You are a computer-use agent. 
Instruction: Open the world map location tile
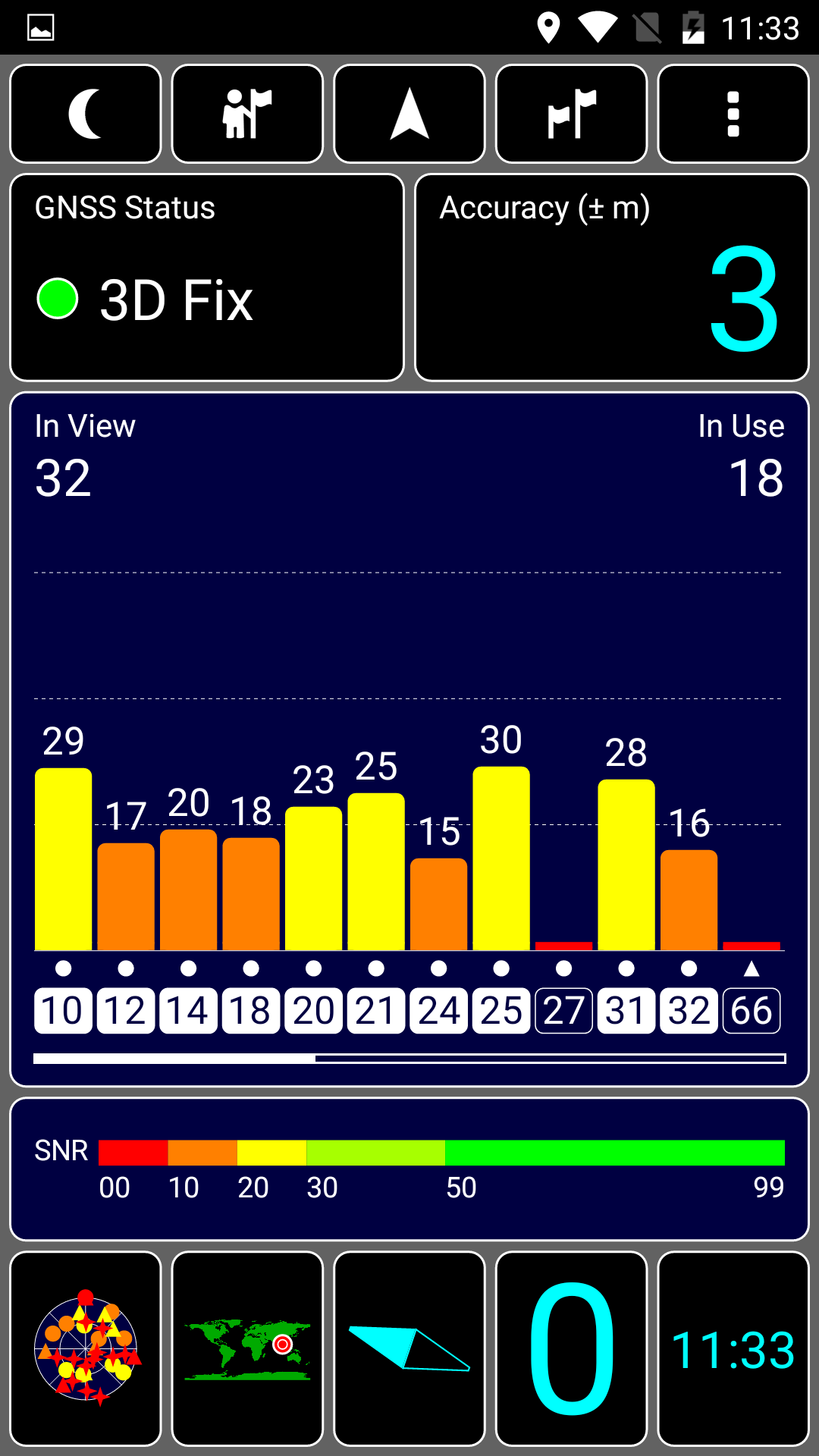click(247, 1349)
